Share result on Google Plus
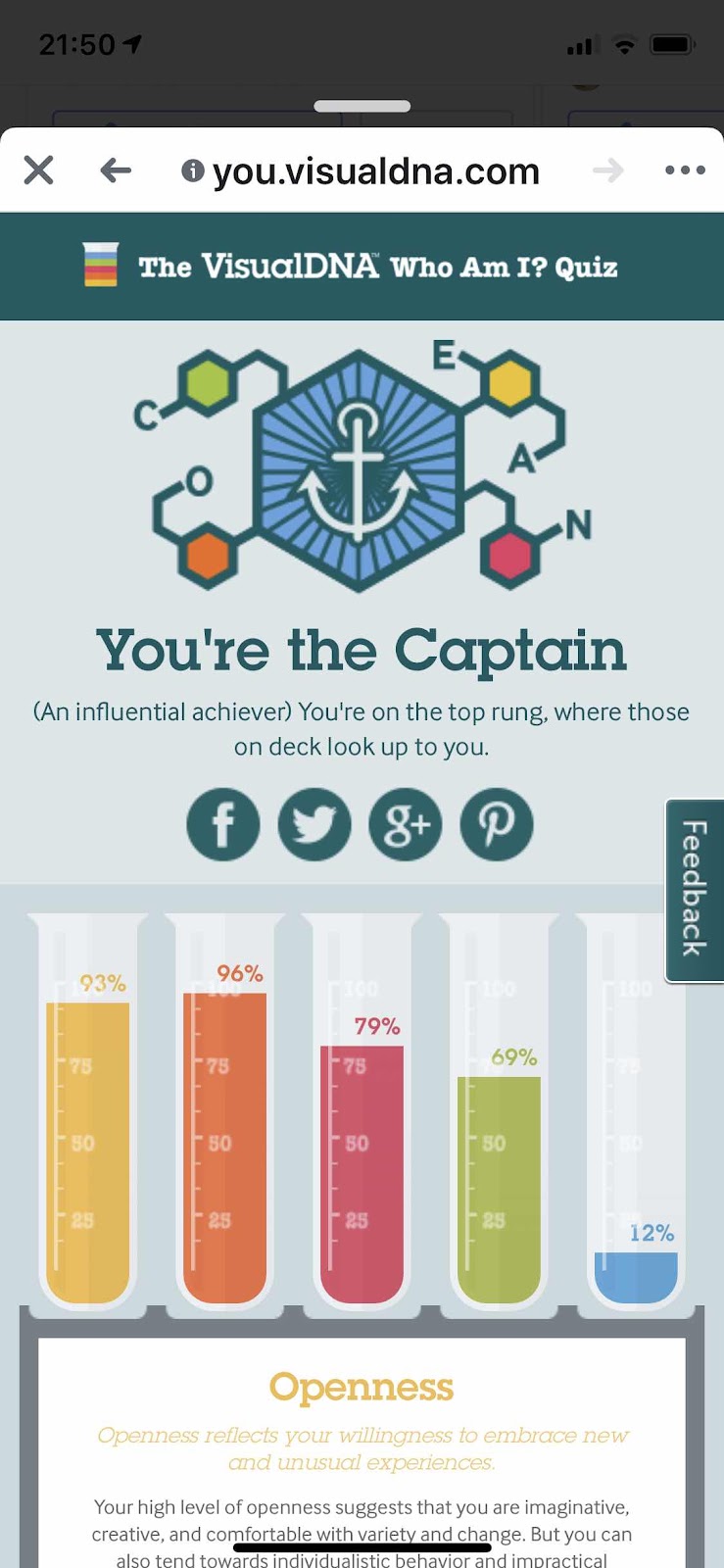 [406, 824]
